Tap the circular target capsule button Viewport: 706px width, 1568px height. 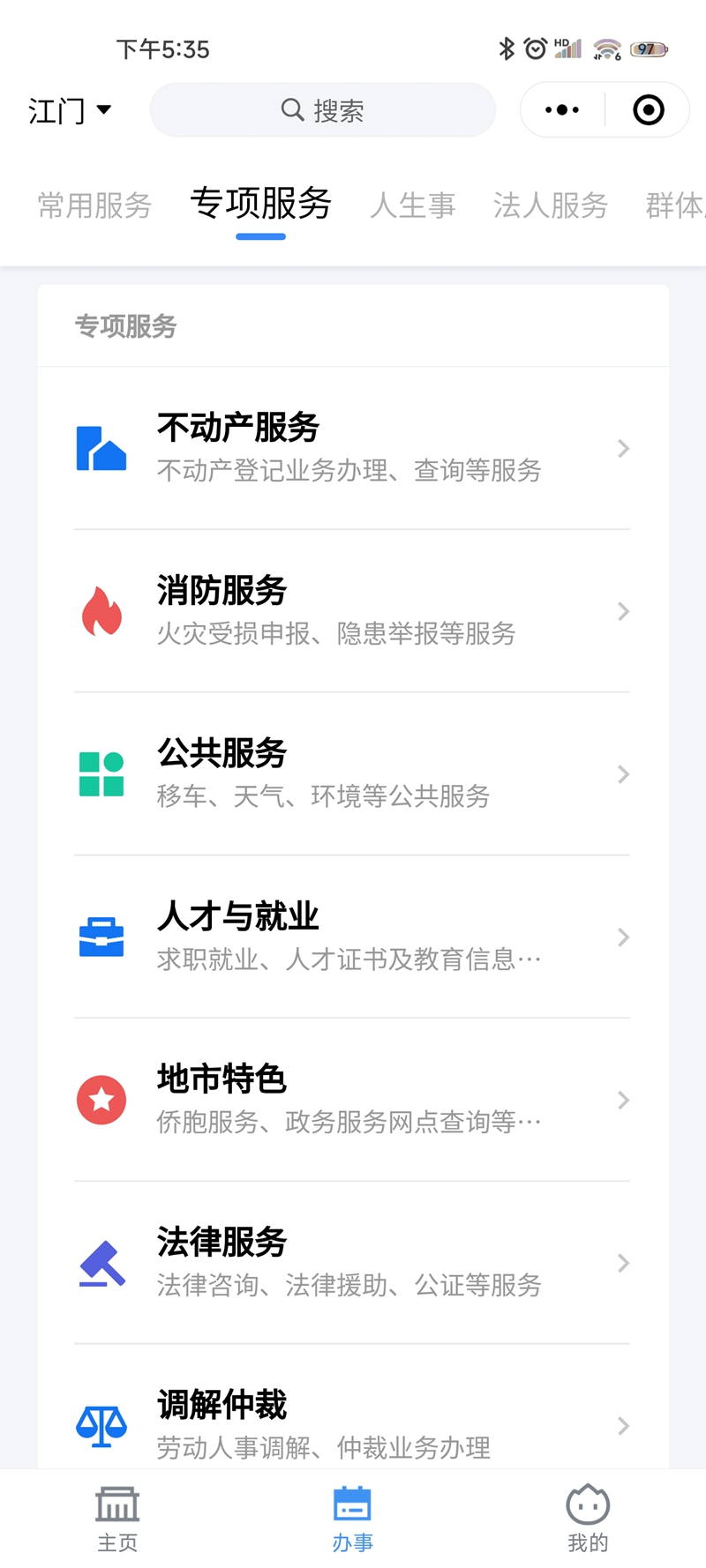[x=649, y=109]
